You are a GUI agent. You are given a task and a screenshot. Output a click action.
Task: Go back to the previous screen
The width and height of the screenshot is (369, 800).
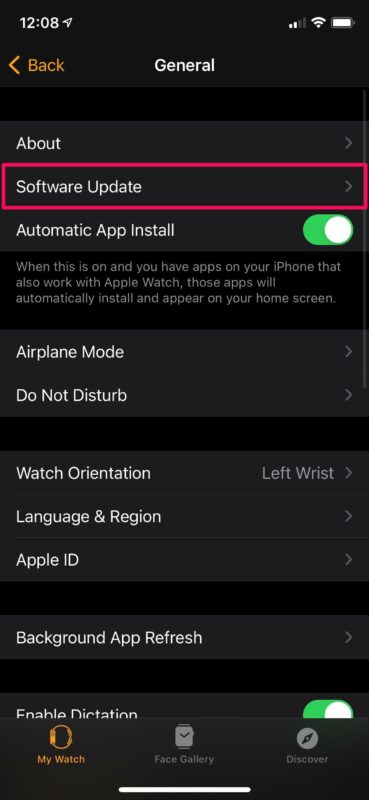pyautogui.click(x=36, y=65)
